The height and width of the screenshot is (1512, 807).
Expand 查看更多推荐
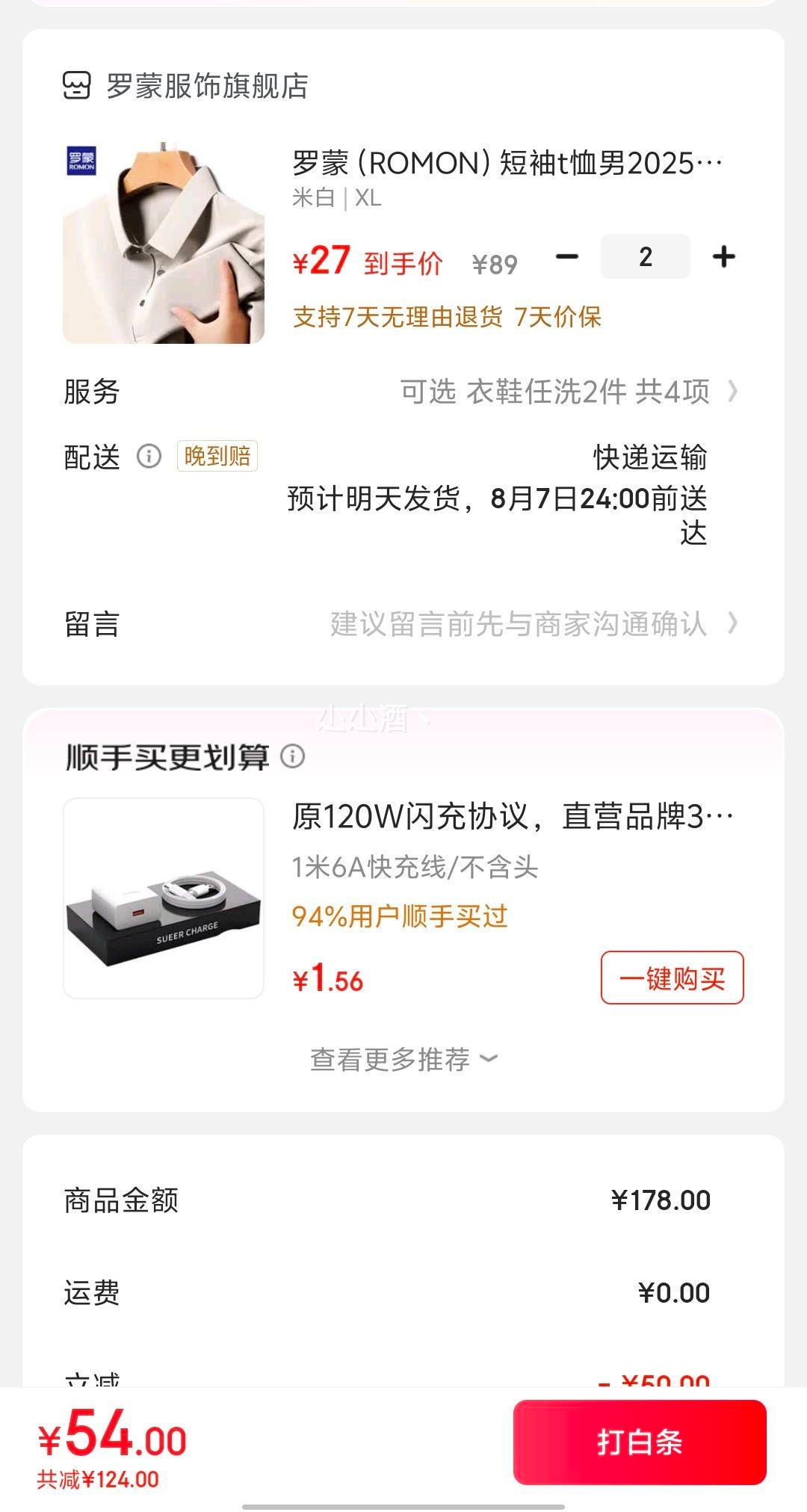tap(403, 1059)
